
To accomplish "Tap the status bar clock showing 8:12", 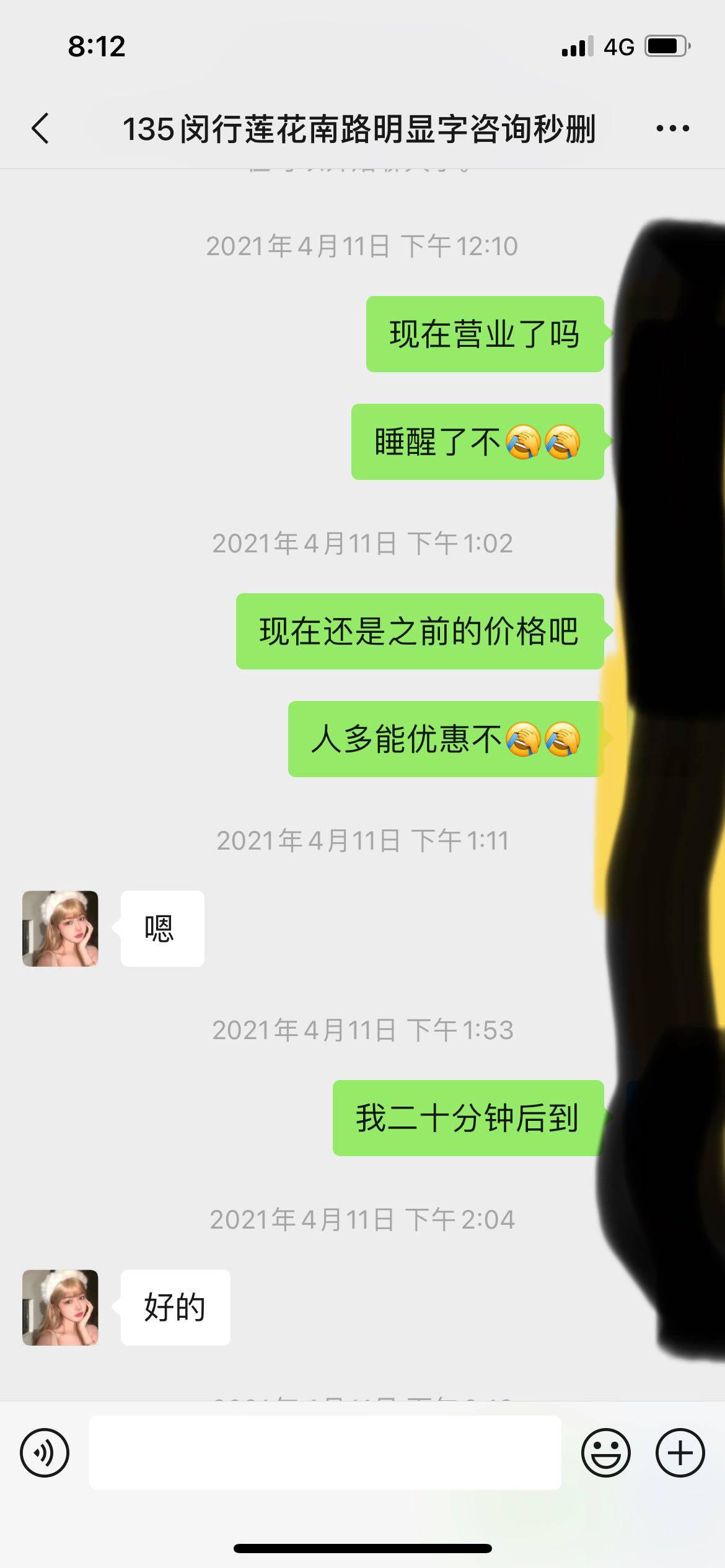I will pos(98,47).
